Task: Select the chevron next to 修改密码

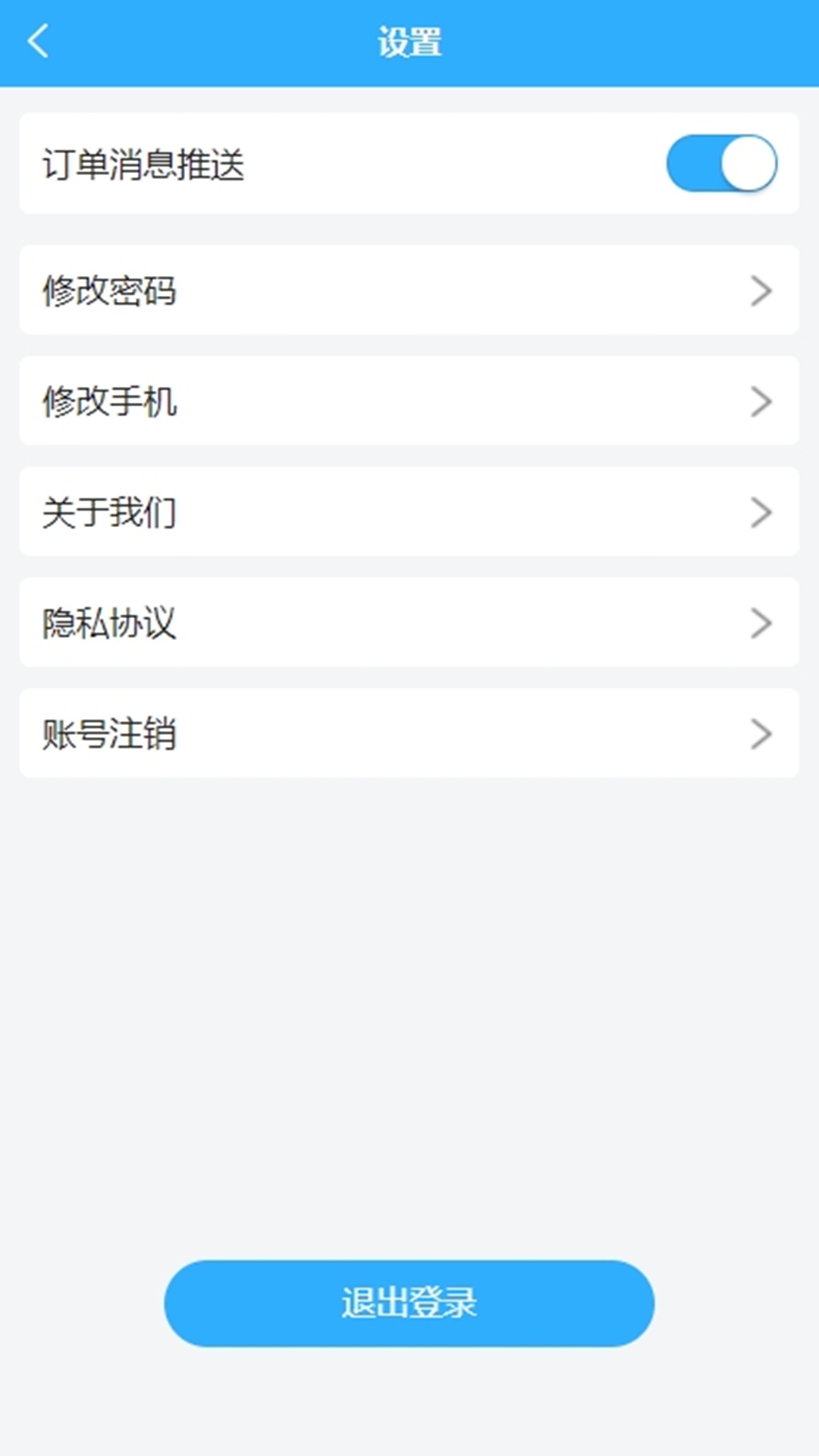Action: click(x=760, y=291)
